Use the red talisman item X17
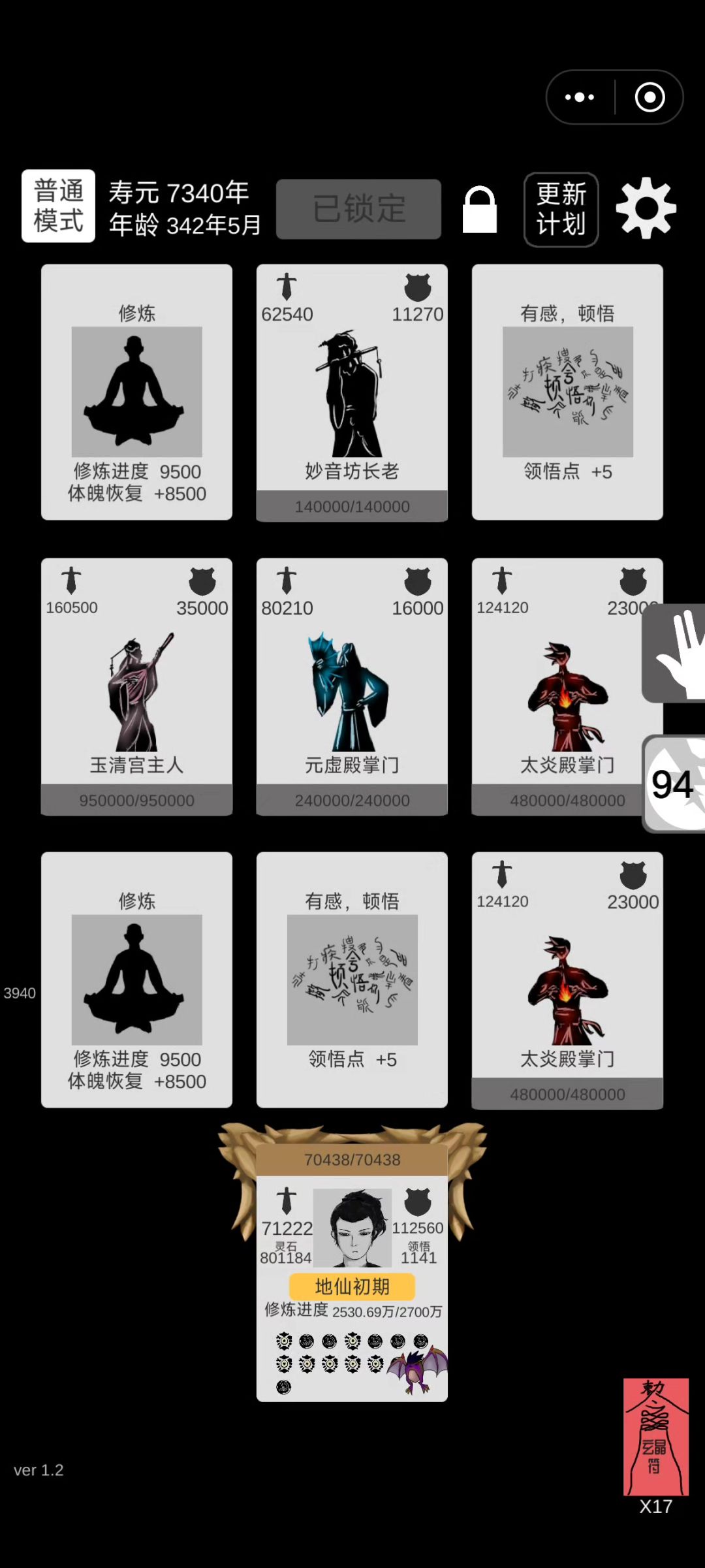The image size is (705, 1568). 655,1437
